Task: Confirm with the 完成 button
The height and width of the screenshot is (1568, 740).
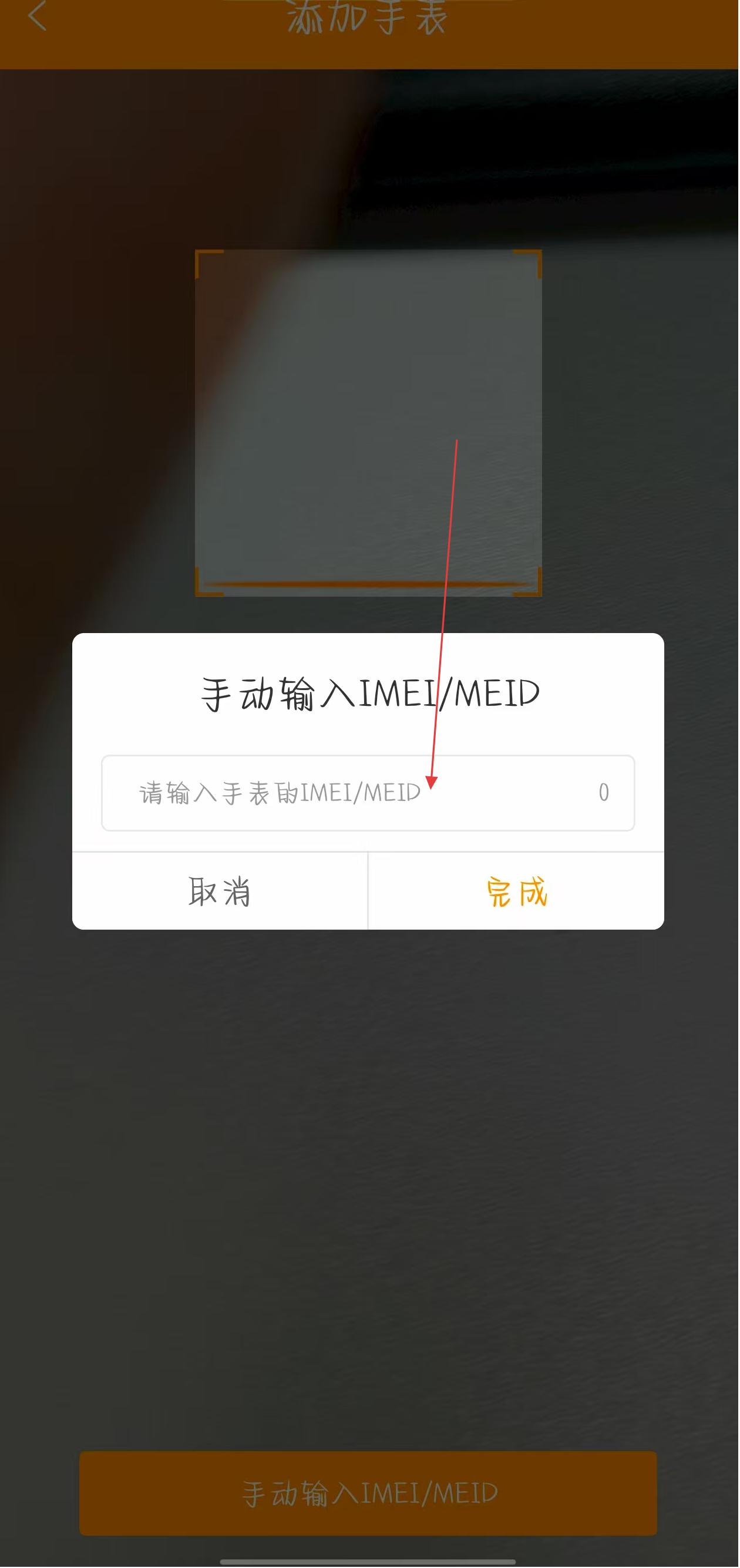Action: coord(516,892)
